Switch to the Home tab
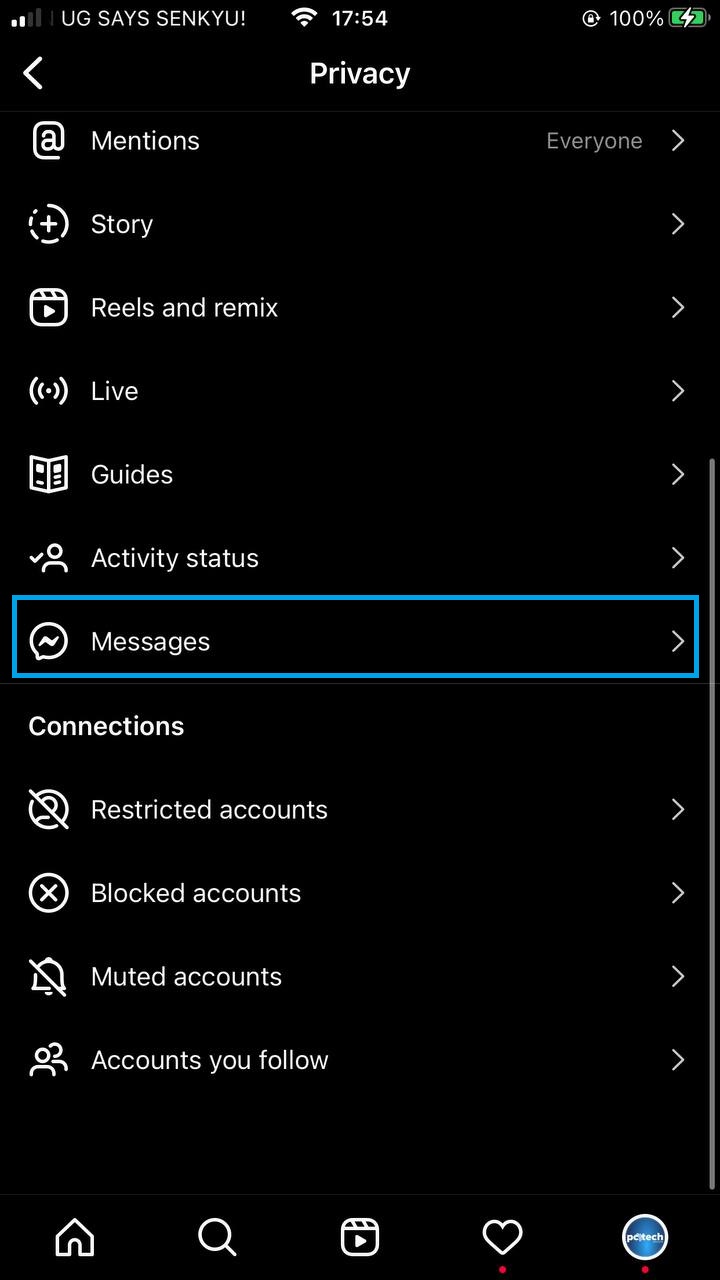 tap(75, 1238)
